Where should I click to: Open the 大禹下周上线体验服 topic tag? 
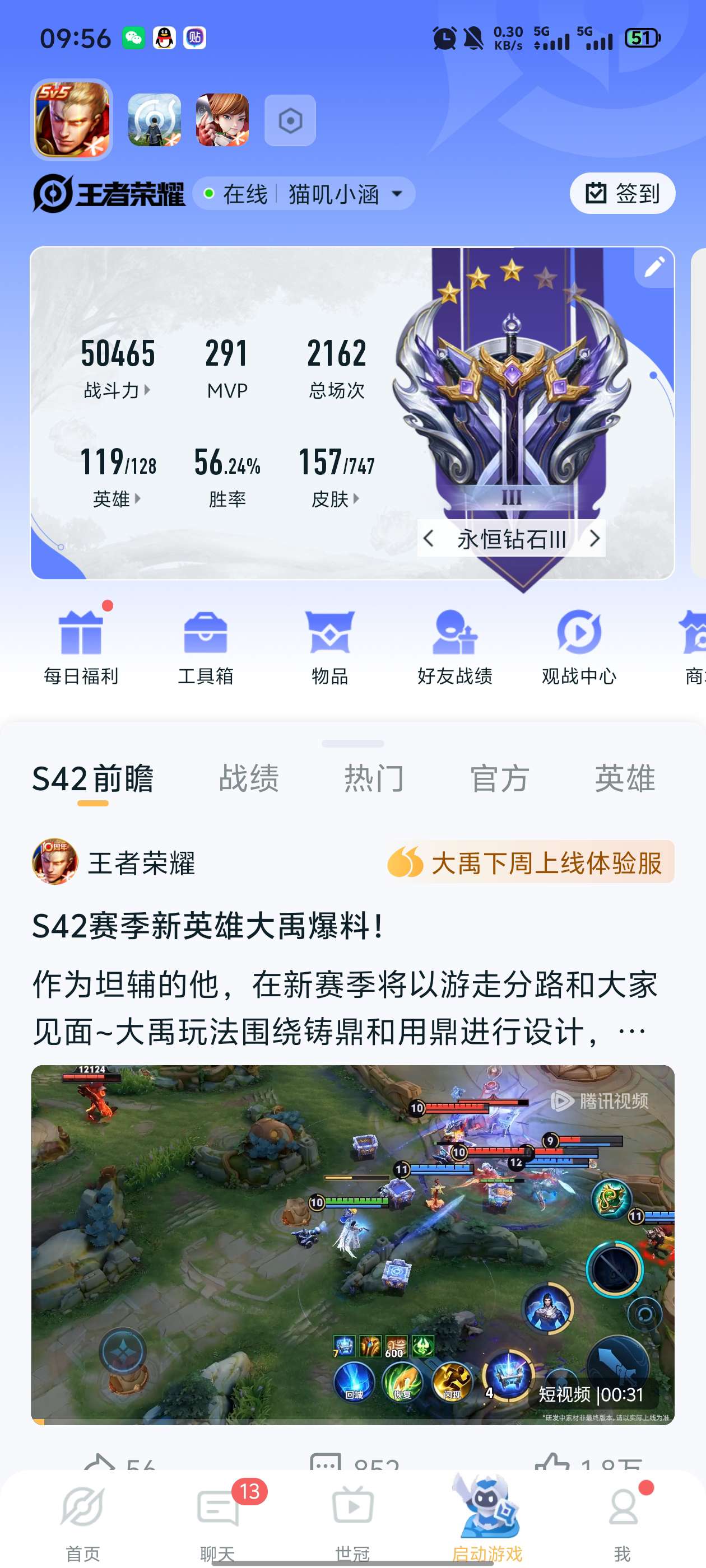click(x=530, y=862)
